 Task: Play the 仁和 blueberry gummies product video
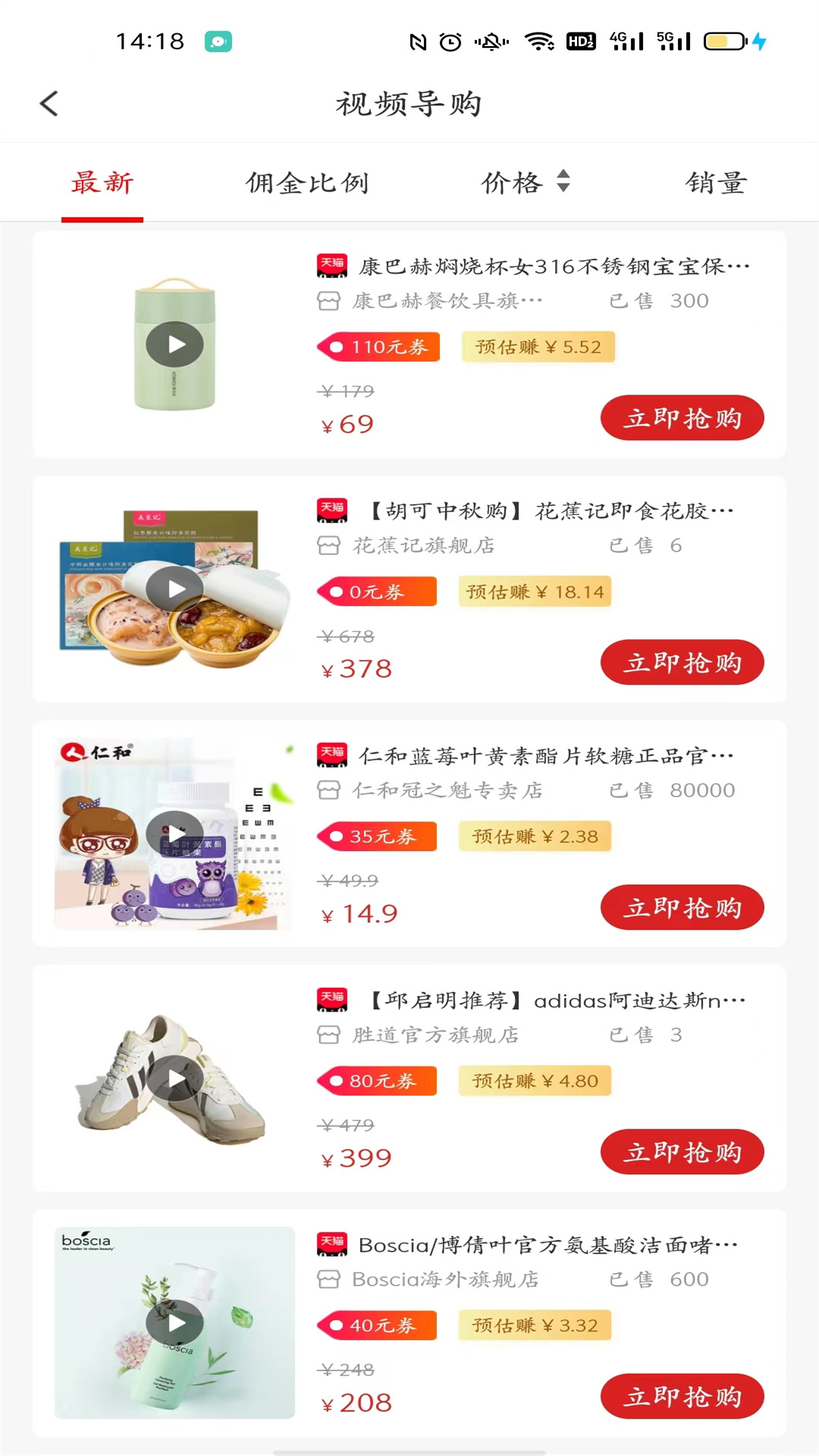[174, 834]
